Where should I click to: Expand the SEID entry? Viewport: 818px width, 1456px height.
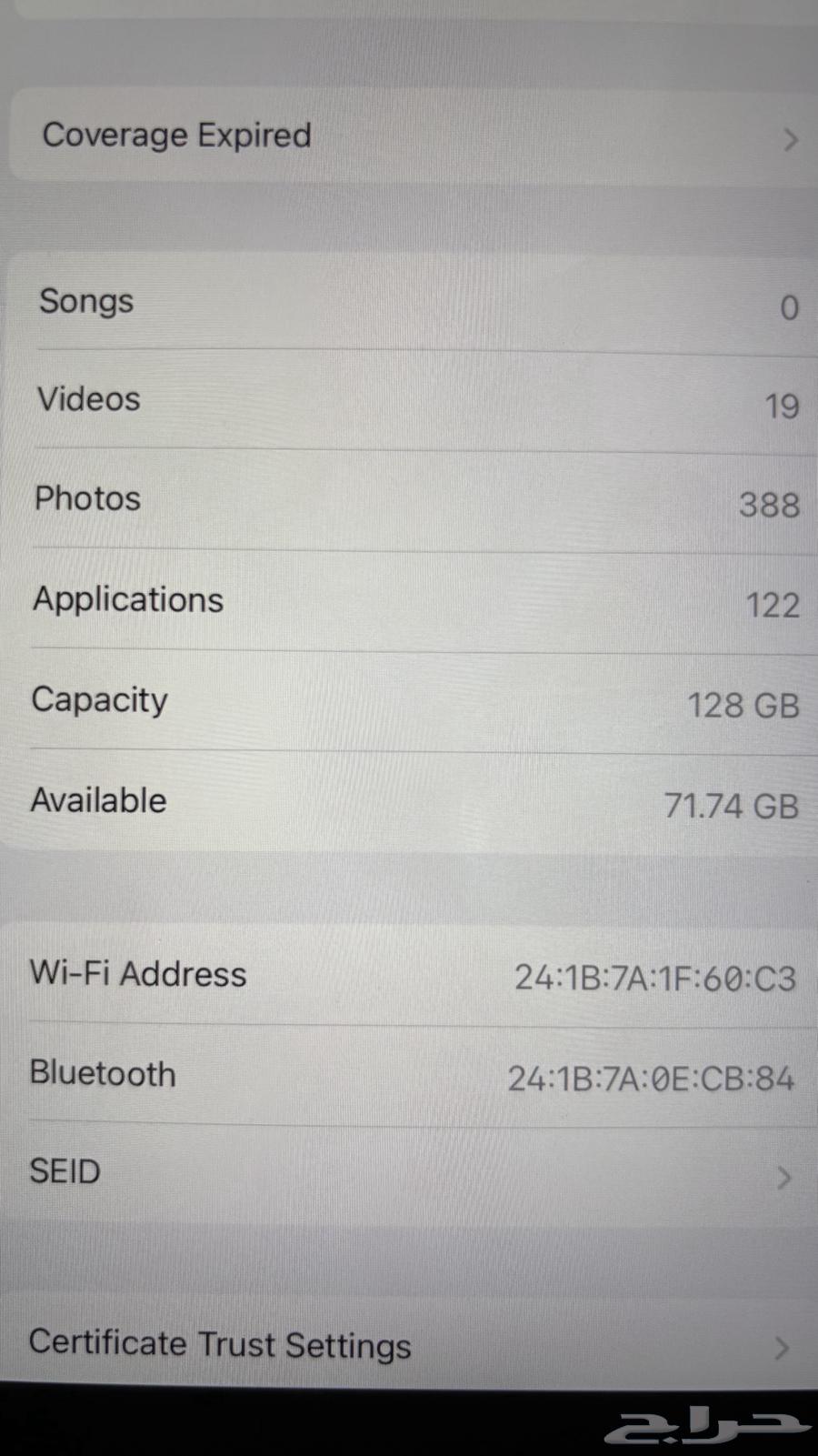[x=409, y=1173]
